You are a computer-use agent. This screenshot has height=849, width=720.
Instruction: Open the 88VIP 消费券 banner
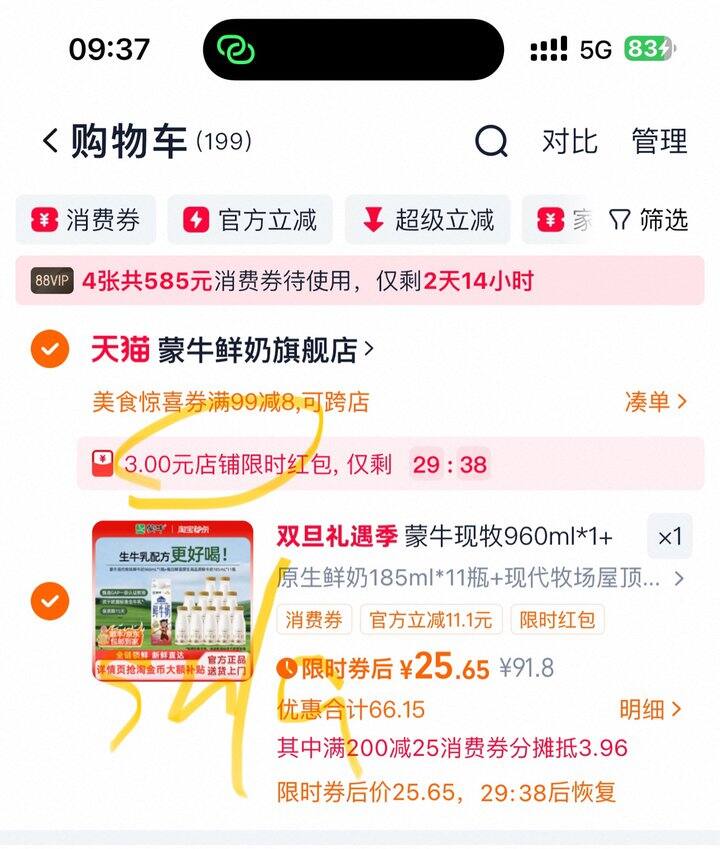[x=360, y=280]
